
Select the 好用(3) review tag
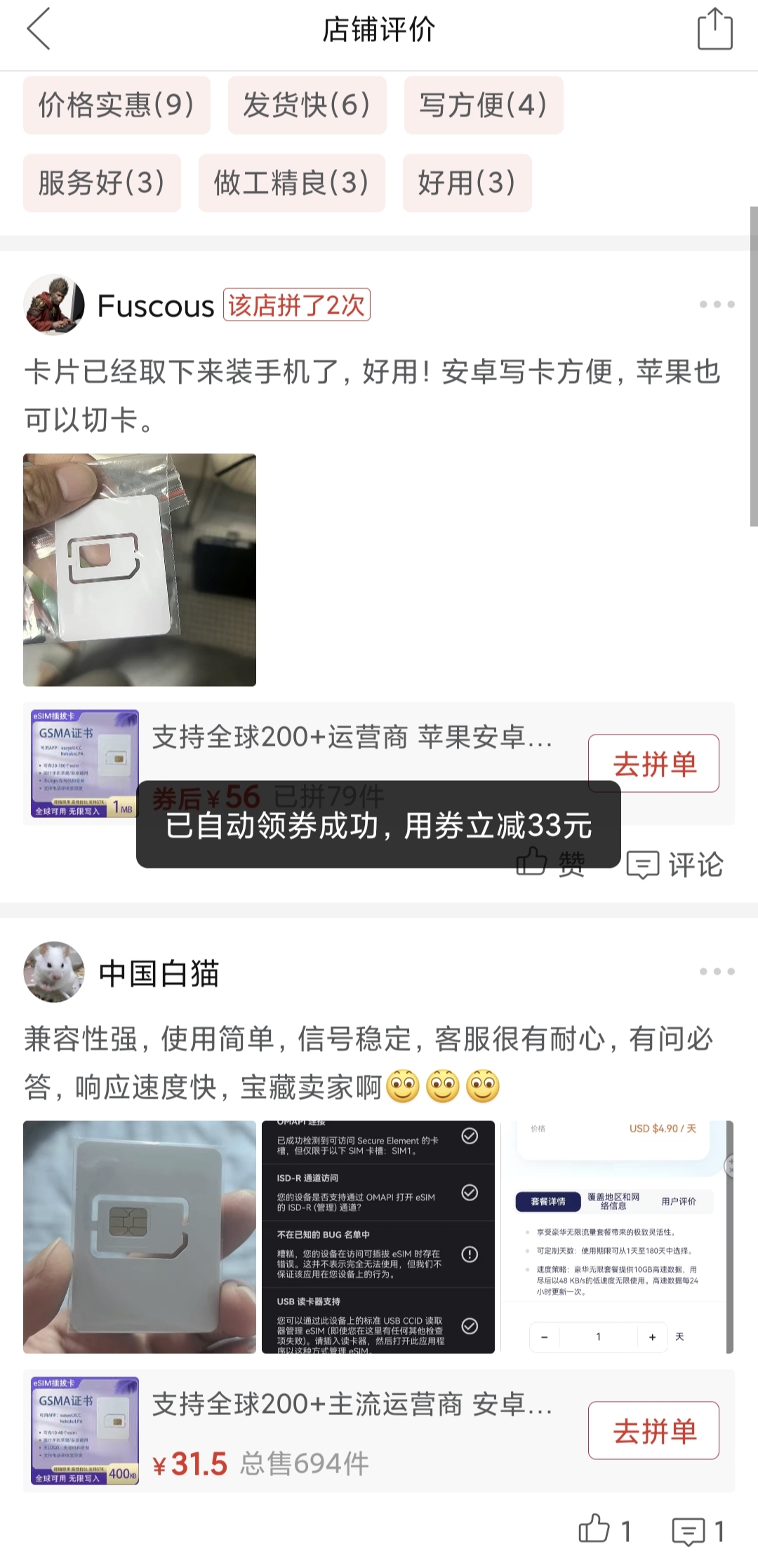(467, 183)
